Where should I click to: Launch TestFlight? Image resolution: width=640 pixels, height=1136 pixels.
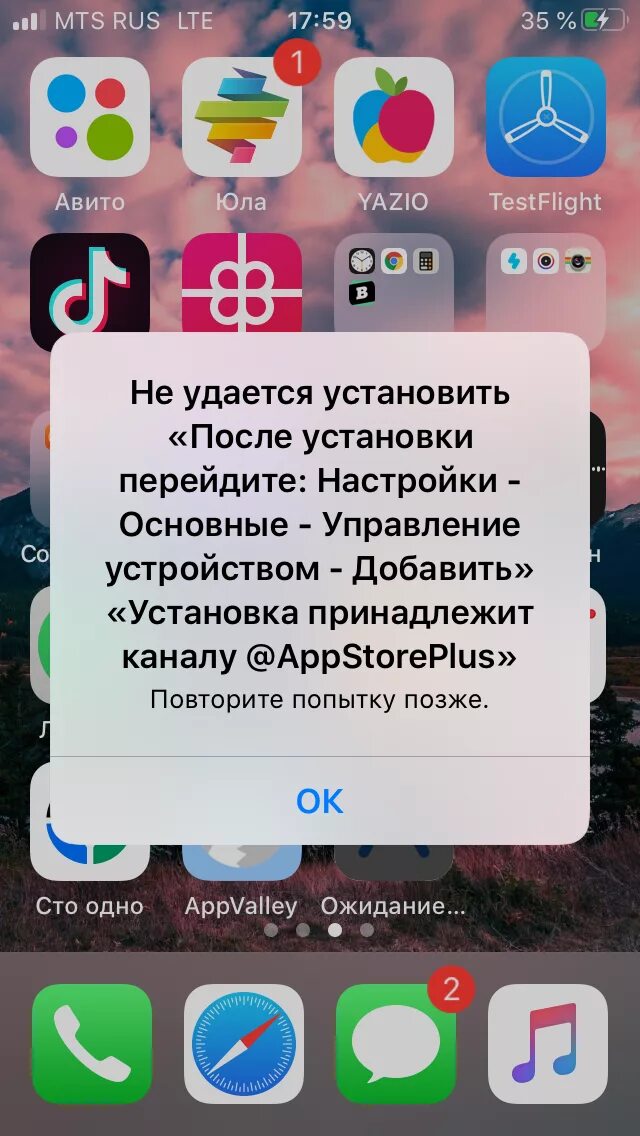click(x=545, y=117)
